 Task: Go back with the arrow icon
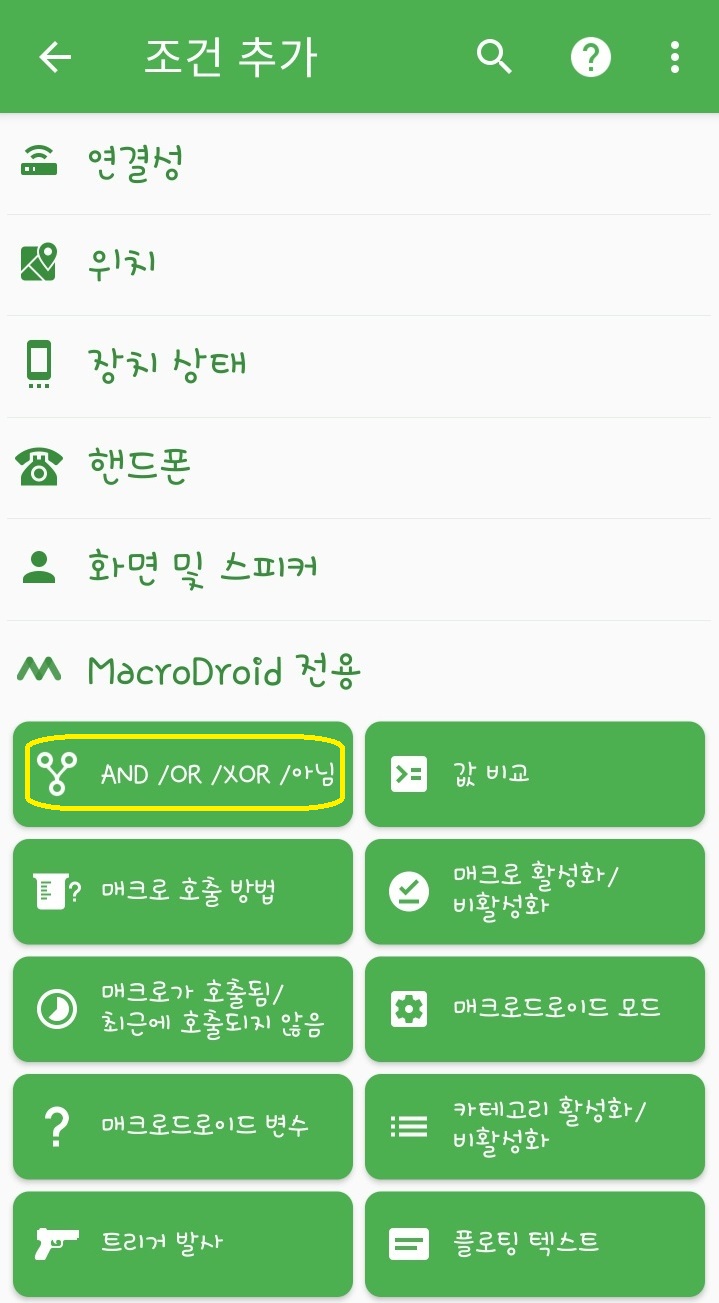click(x=55, y=57)
